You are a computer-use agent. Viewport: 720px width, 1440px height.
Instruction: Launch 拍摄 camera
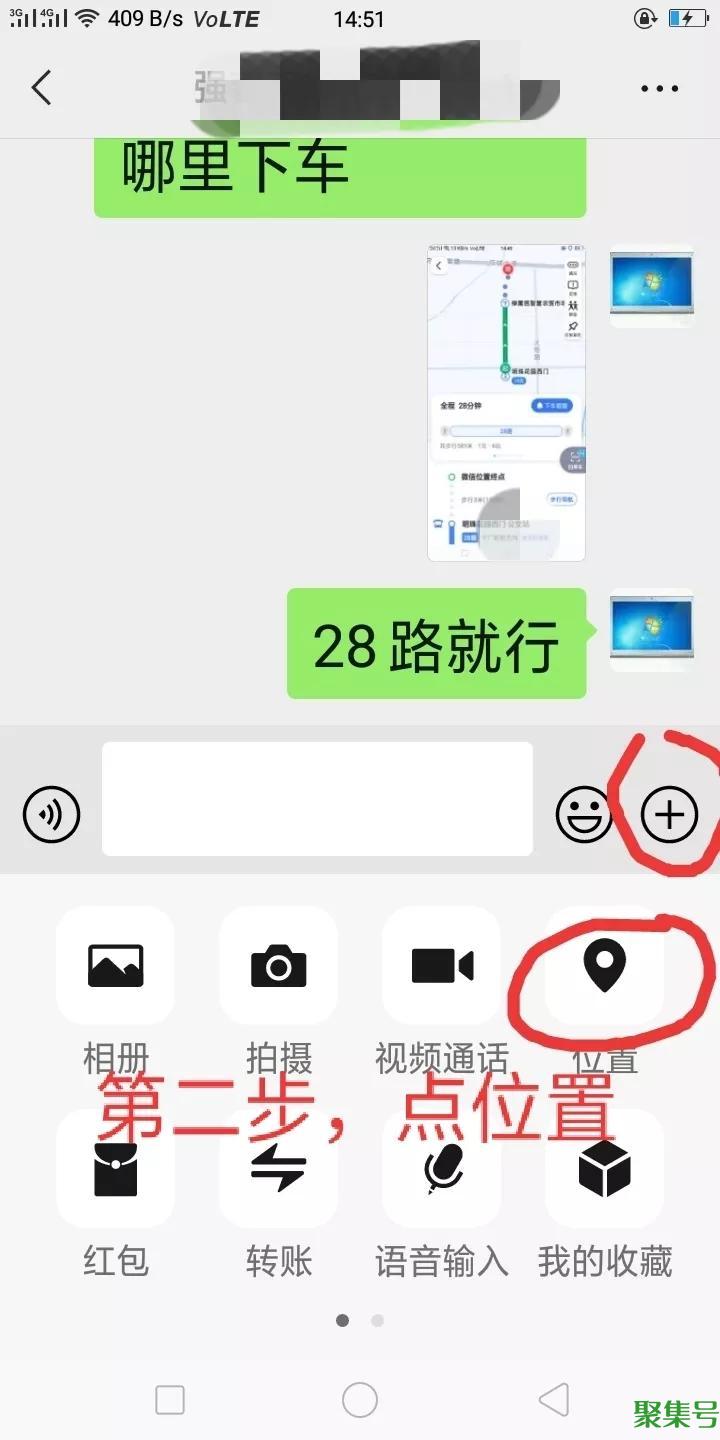[x=278, y=966]
